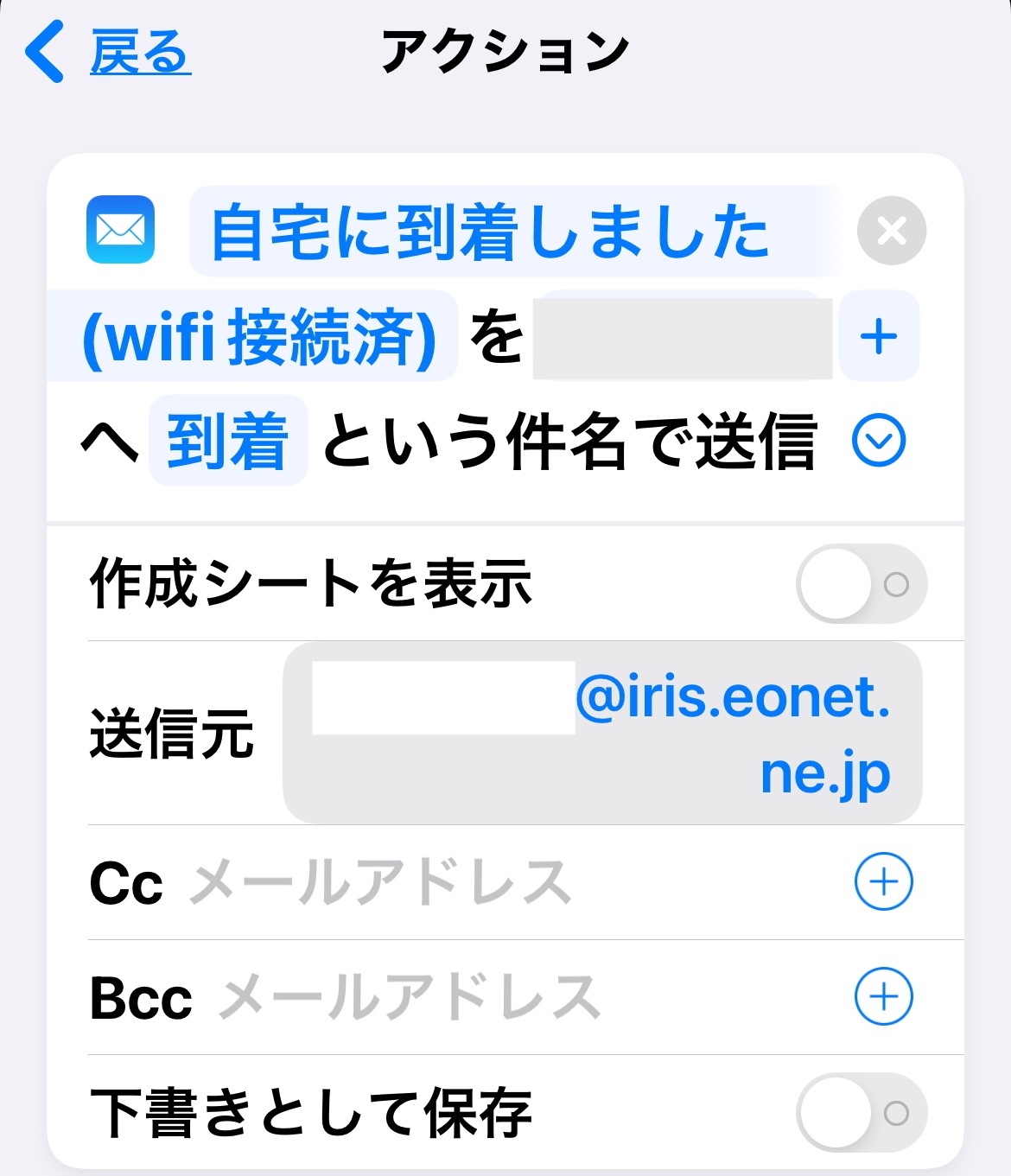Add a Cc contact with the plus icon
1011x1176 pixels.
882,882
